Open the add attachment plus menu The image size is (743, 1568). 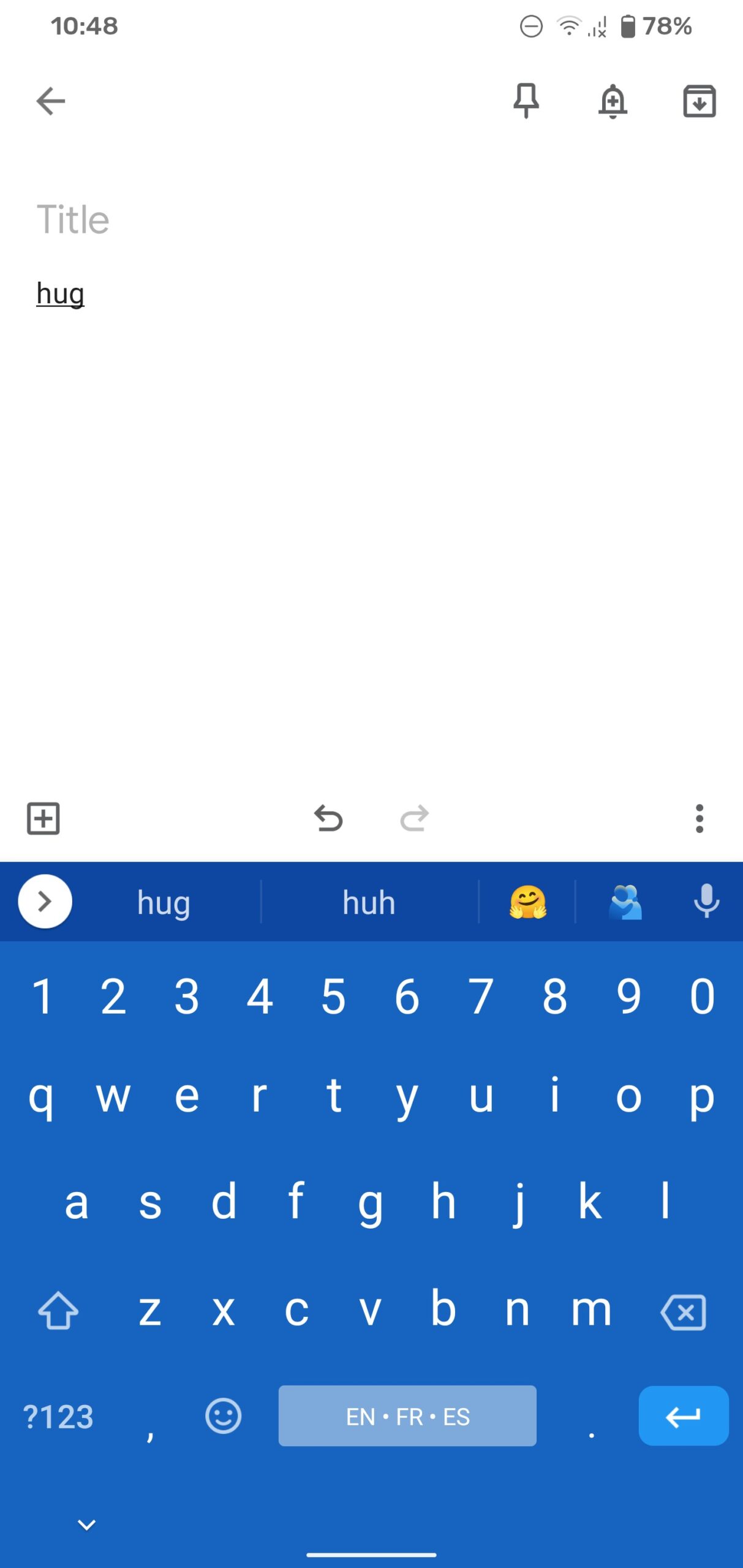[x=43, y=818]
